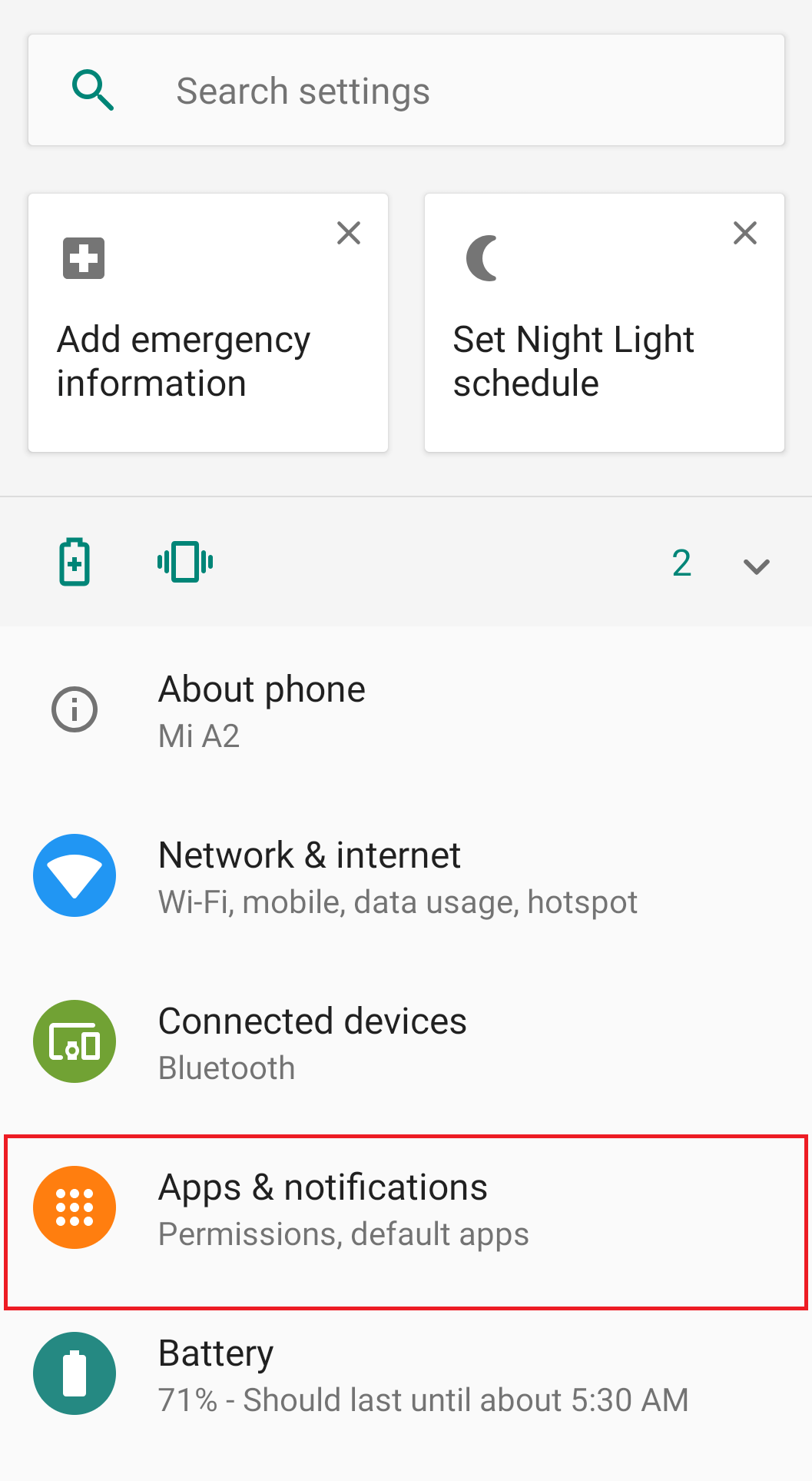Tap the orange Apps & notifications icon
The image size is (812, 1481).
point(74,1207)
